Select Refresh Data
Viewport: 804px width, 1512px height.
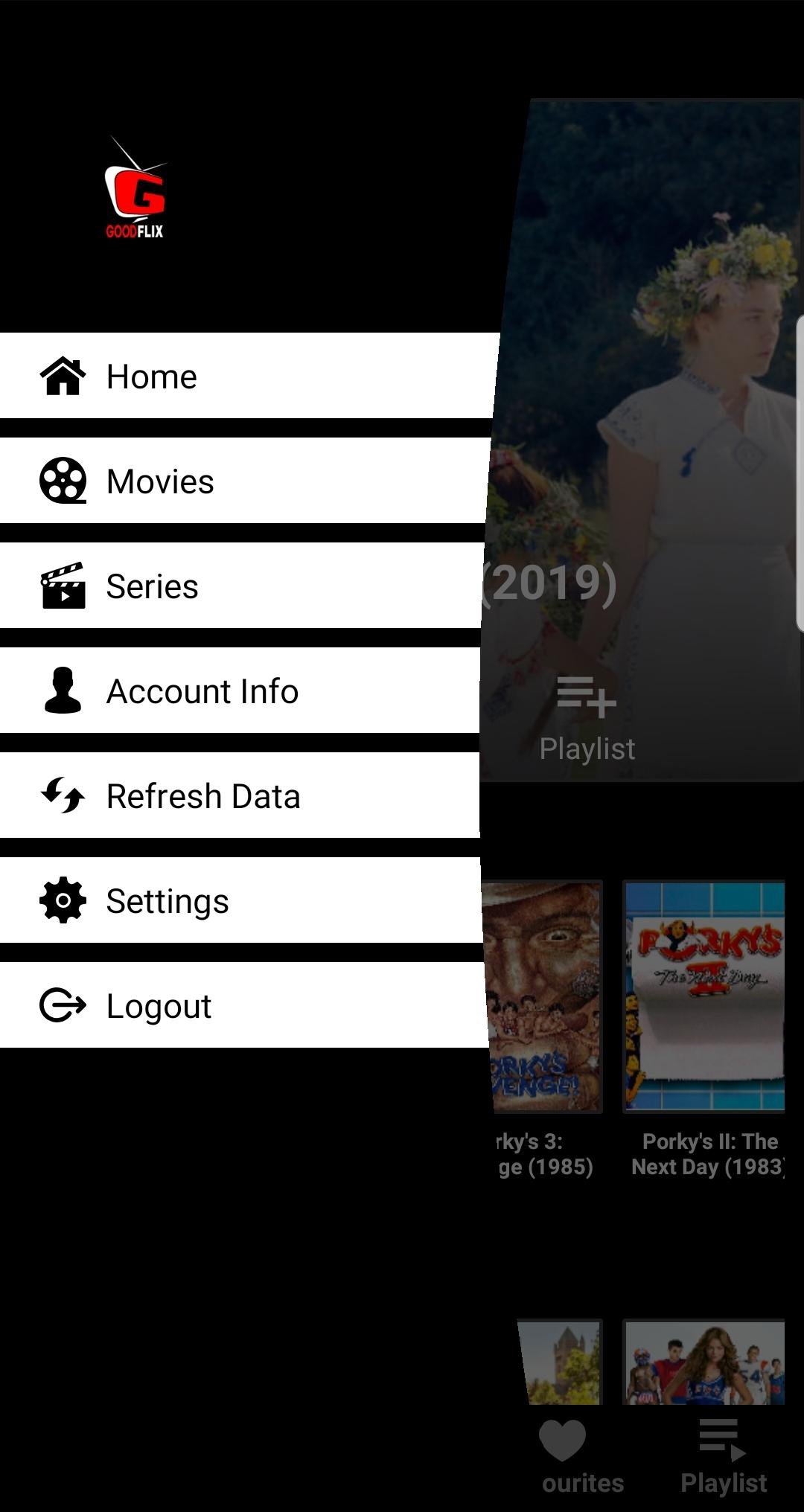point(240,795)
